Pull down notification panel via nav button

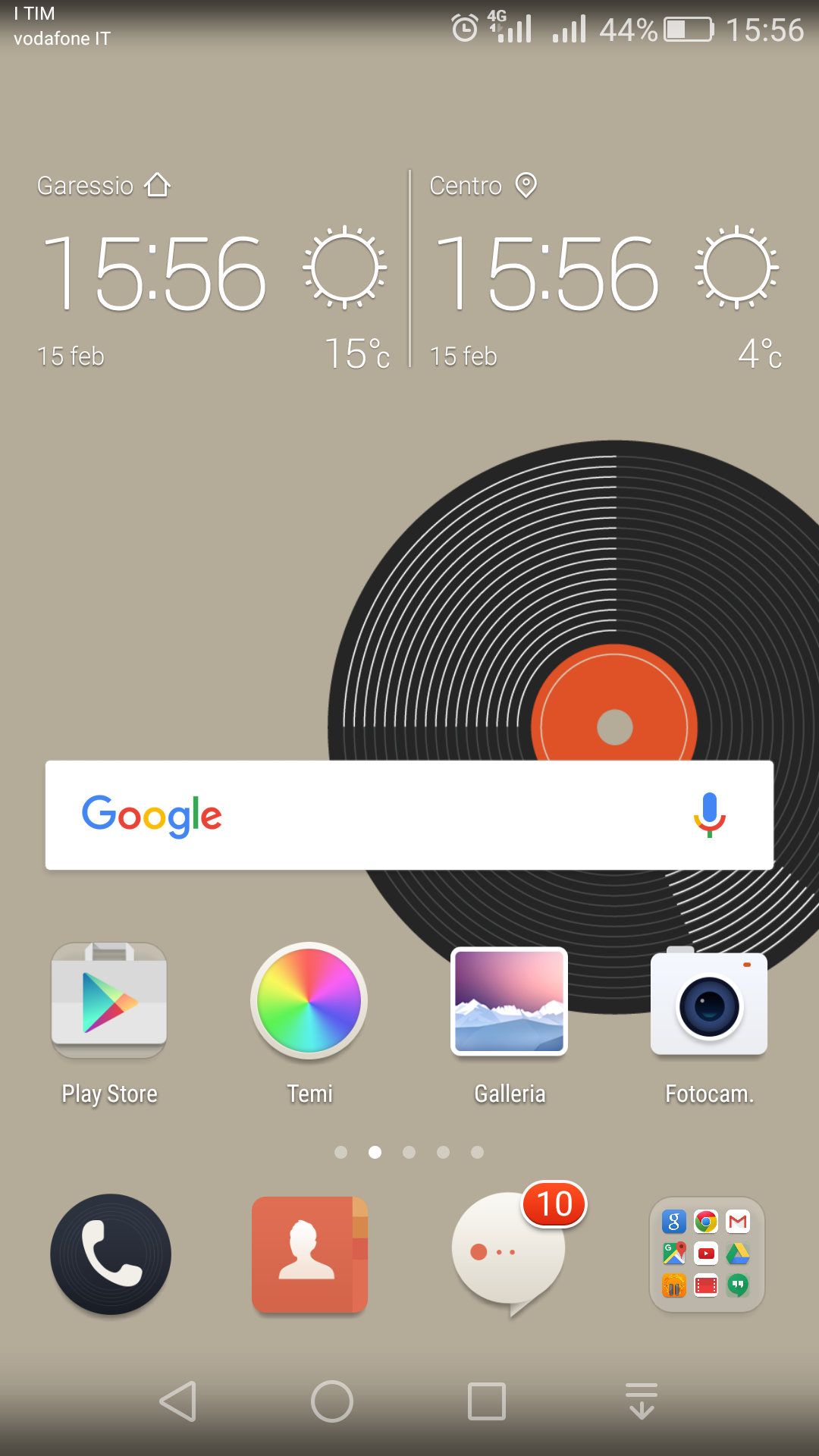click(642, 1401)
